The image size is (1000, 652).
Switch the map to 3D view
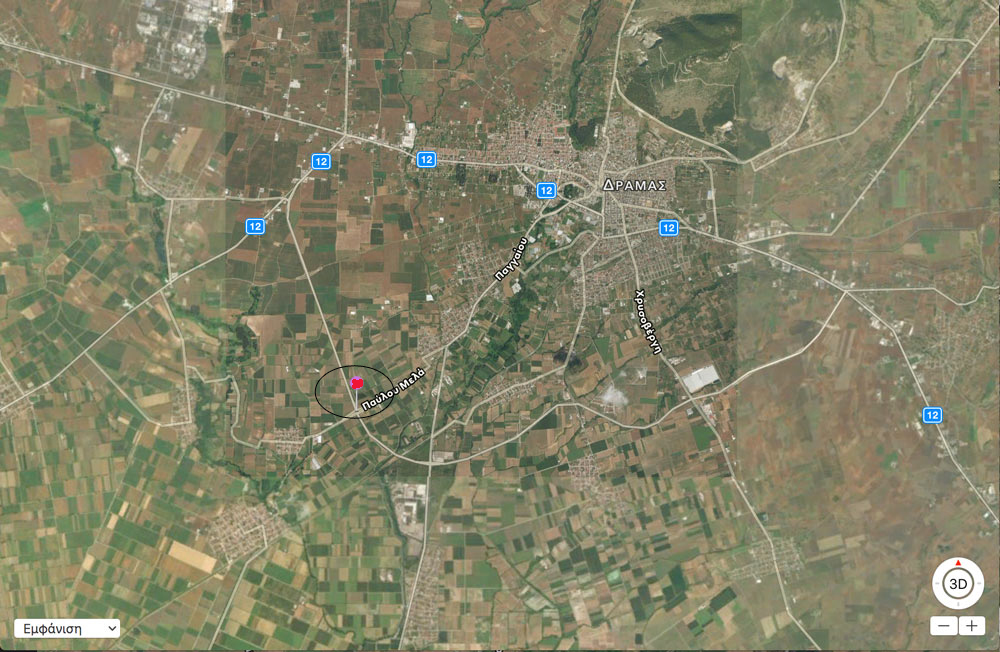(x=957, y=584)
